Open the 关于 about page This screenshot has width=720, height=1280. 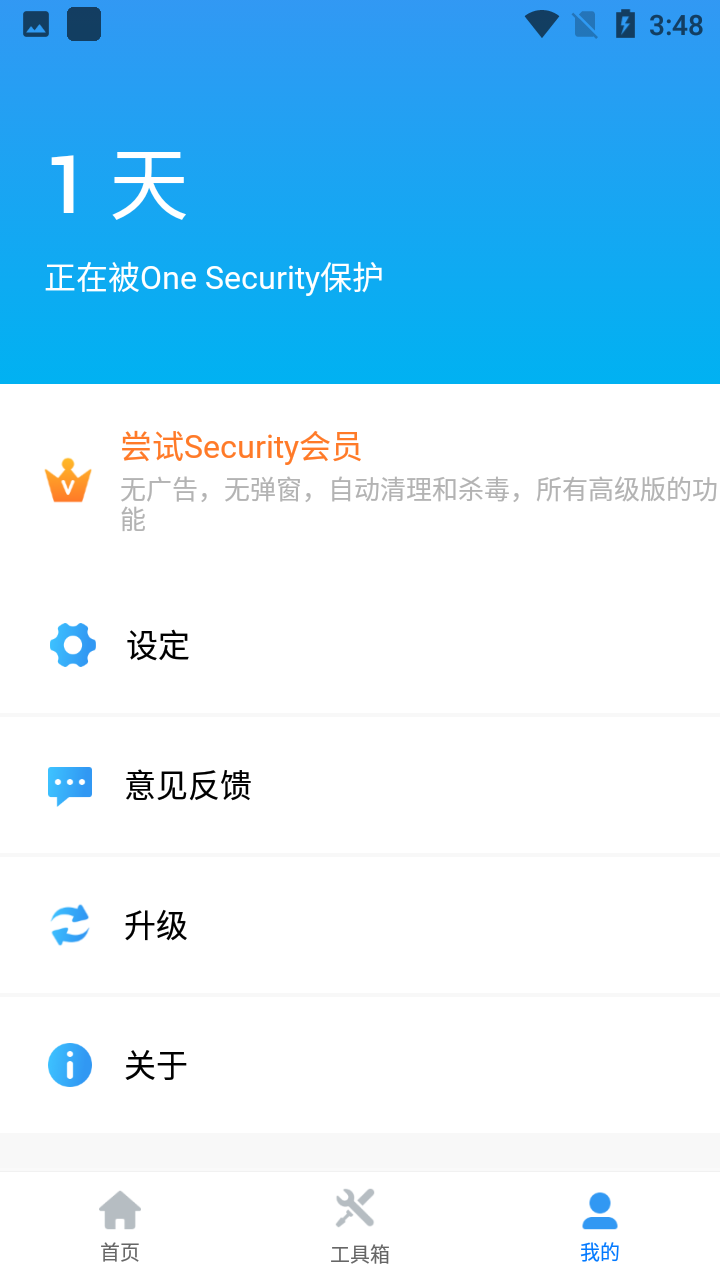(x=360, y=1065)
